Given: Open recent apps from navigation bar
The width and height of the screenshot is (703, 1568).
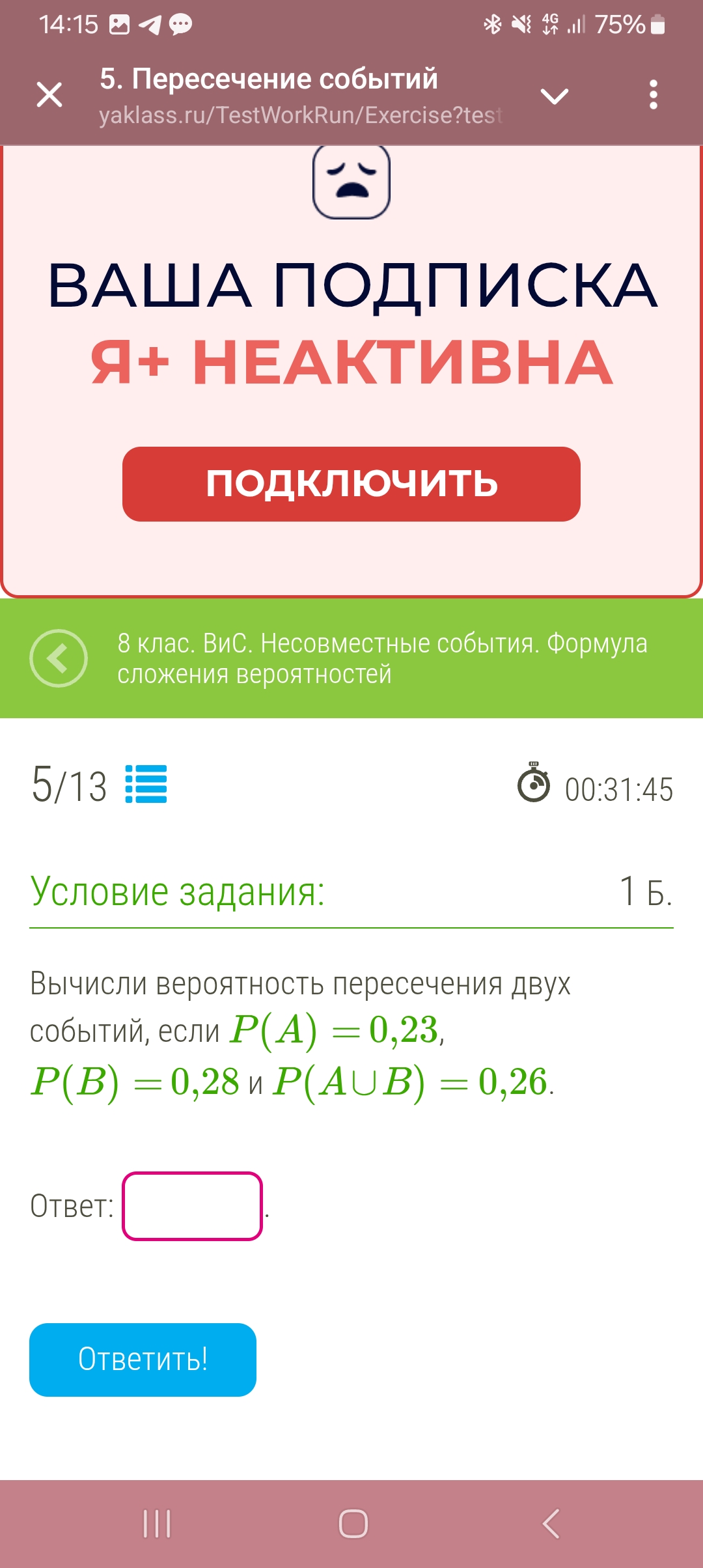Looking at the screenshot, I should tap(157, 1524).
